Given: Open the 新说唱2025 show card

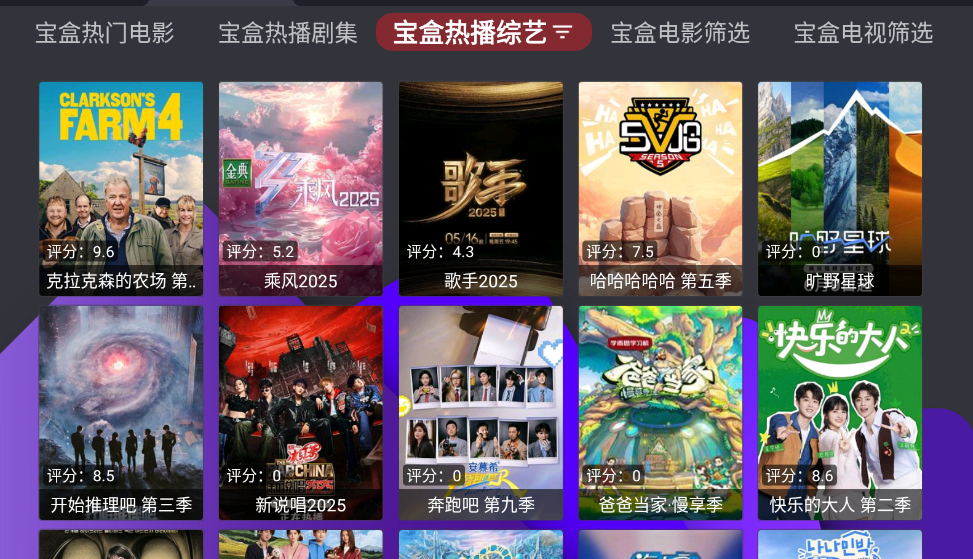Looking at the screenshot, I should (301, 413).
